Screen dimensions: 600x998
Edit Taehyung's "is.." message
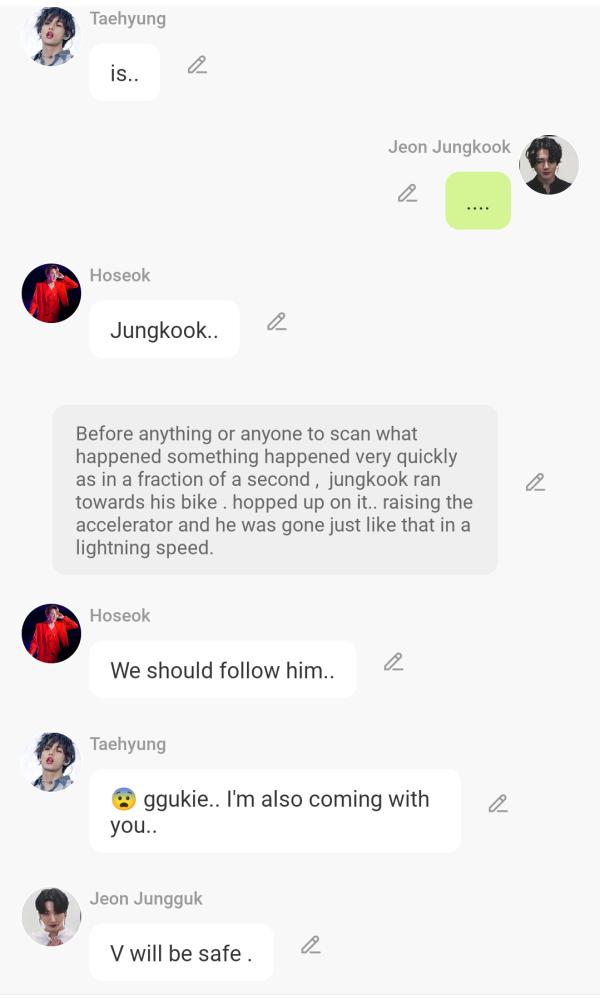point(197,66)
